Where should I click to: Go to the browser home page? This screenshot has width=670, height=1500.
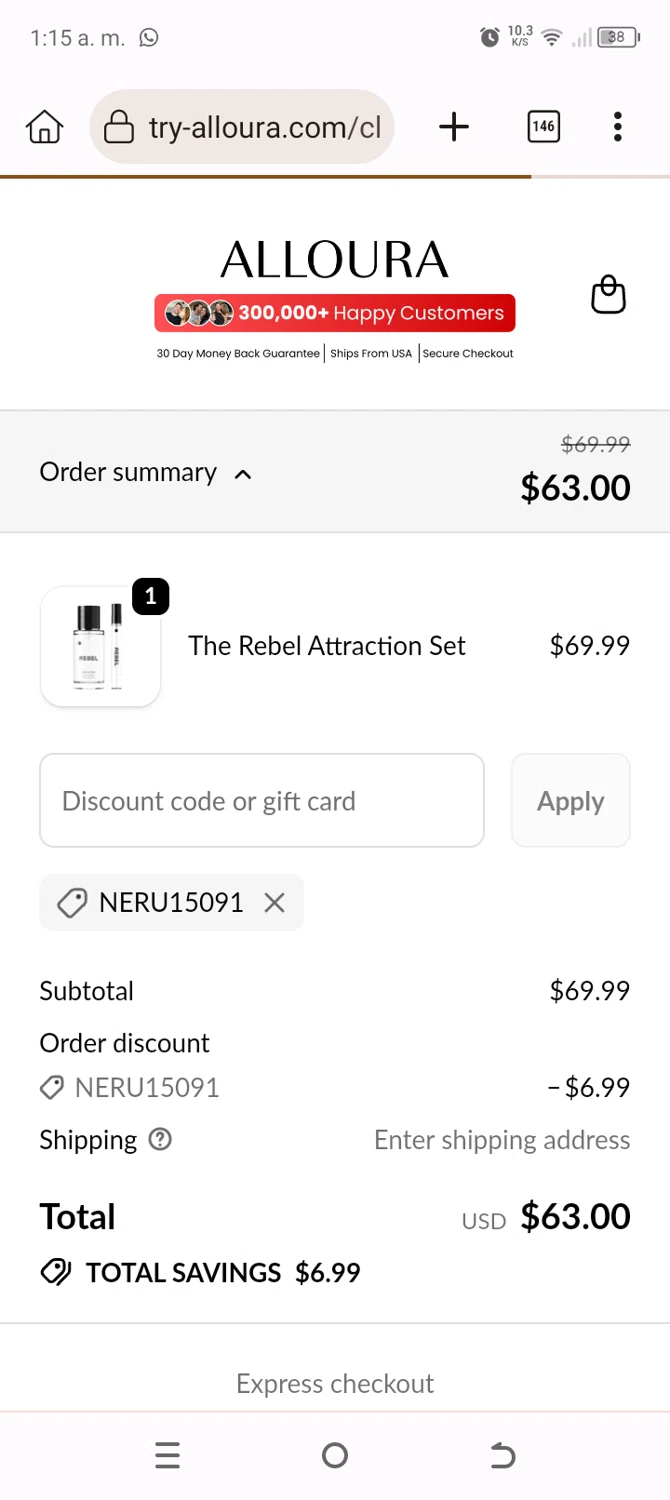pos(45,127)
